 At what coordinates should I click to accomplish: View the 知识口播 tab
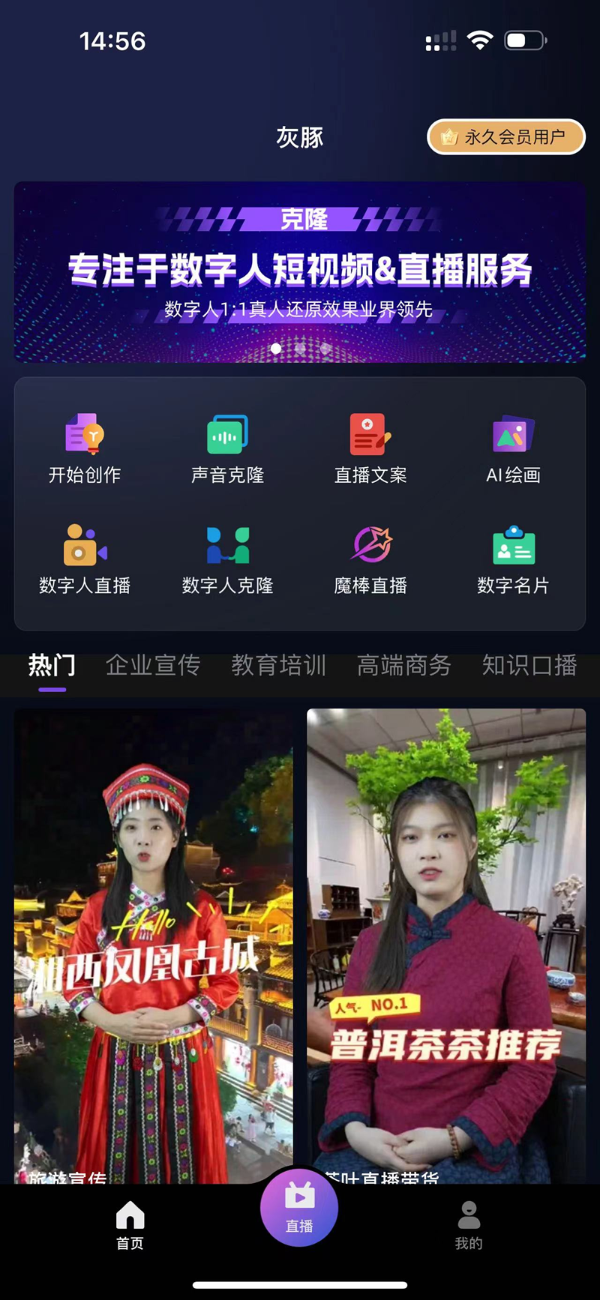[x=529, y=666]
